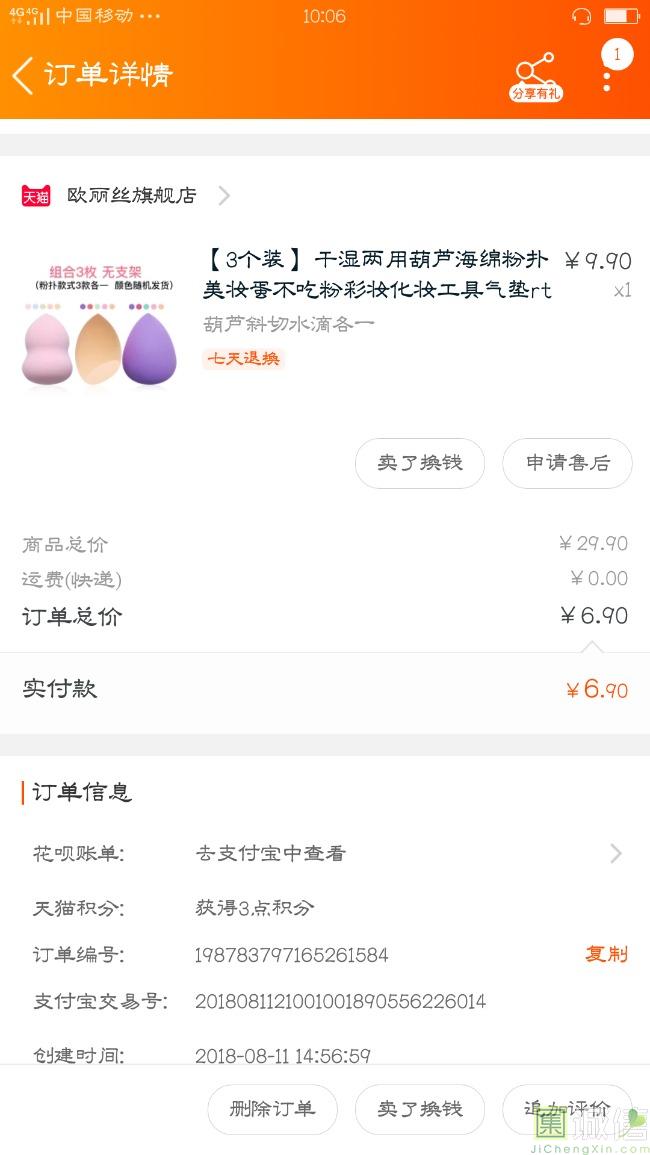Tap 卖了换钱 below the product

[x=420, y=464]
